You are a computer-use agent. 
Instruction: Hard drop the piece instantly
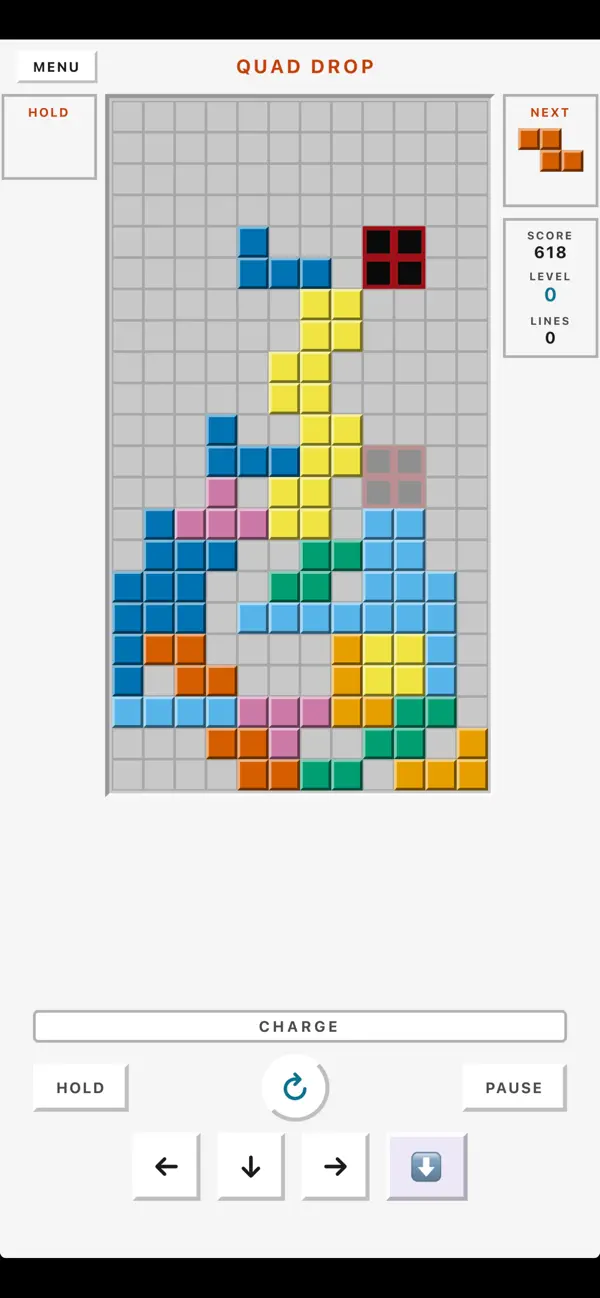click(x=427, y=1166)
